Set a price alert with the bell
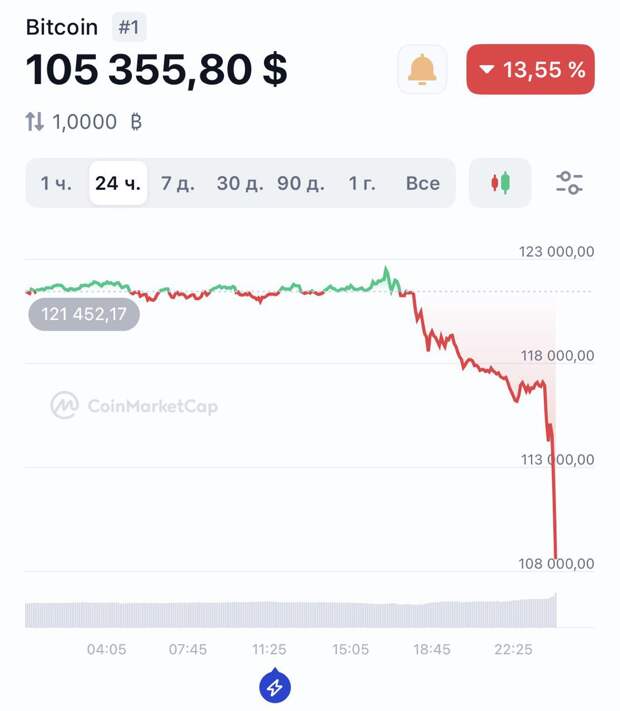This screenshot has width=620, height=711. pos(422,70)
